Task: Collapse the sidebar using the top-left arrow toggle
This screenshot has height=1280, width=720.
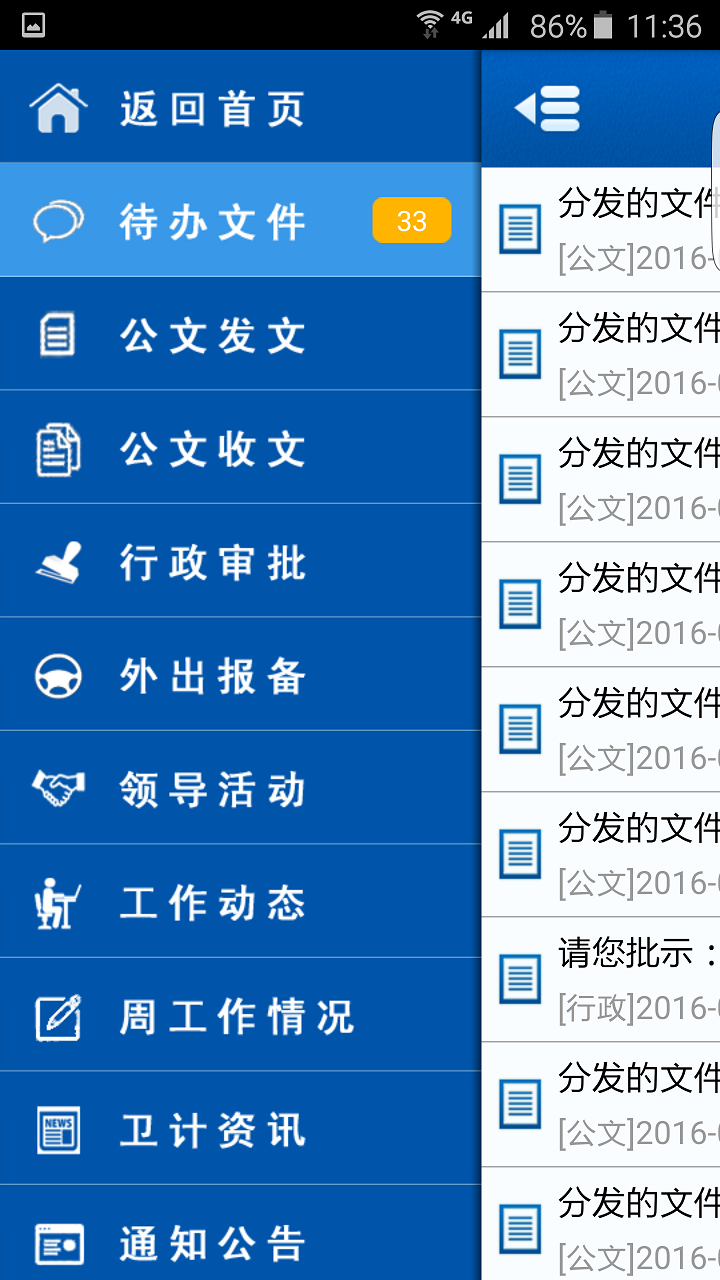Action: (541, 107)
